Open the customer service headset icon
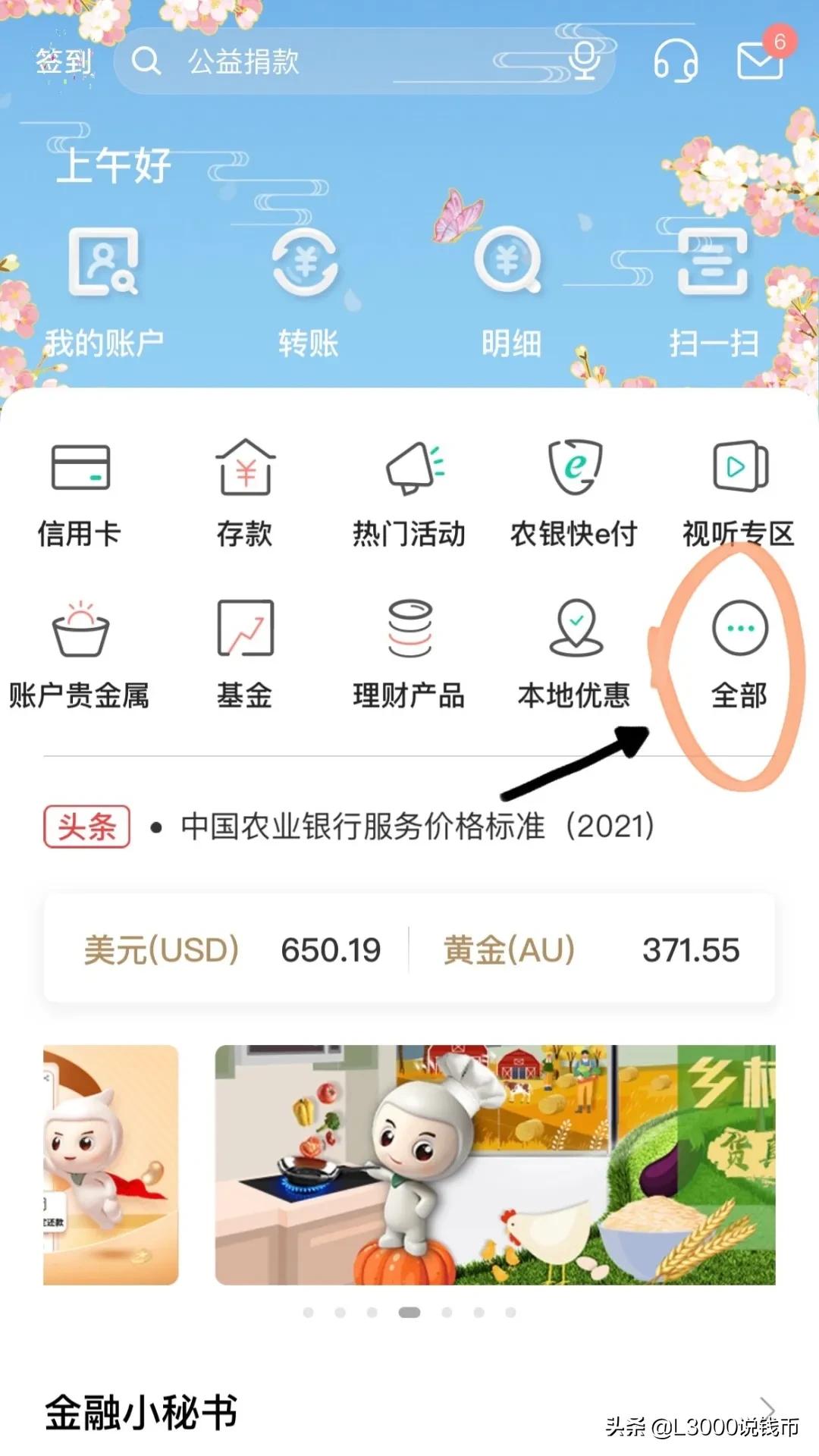This screenshot has height=1456, width=819. pos(675,62)
